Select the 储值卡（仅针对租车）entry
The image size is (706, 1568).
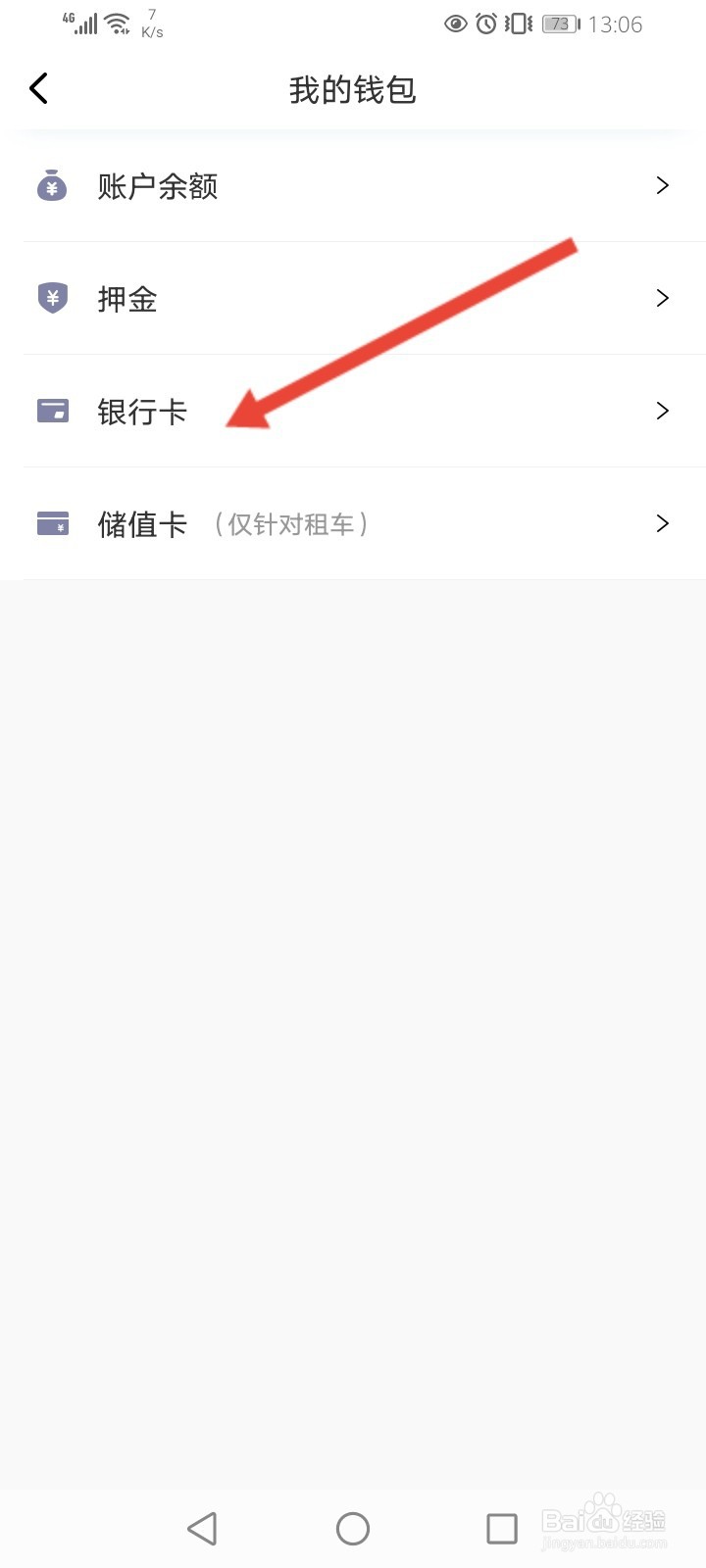230,523
